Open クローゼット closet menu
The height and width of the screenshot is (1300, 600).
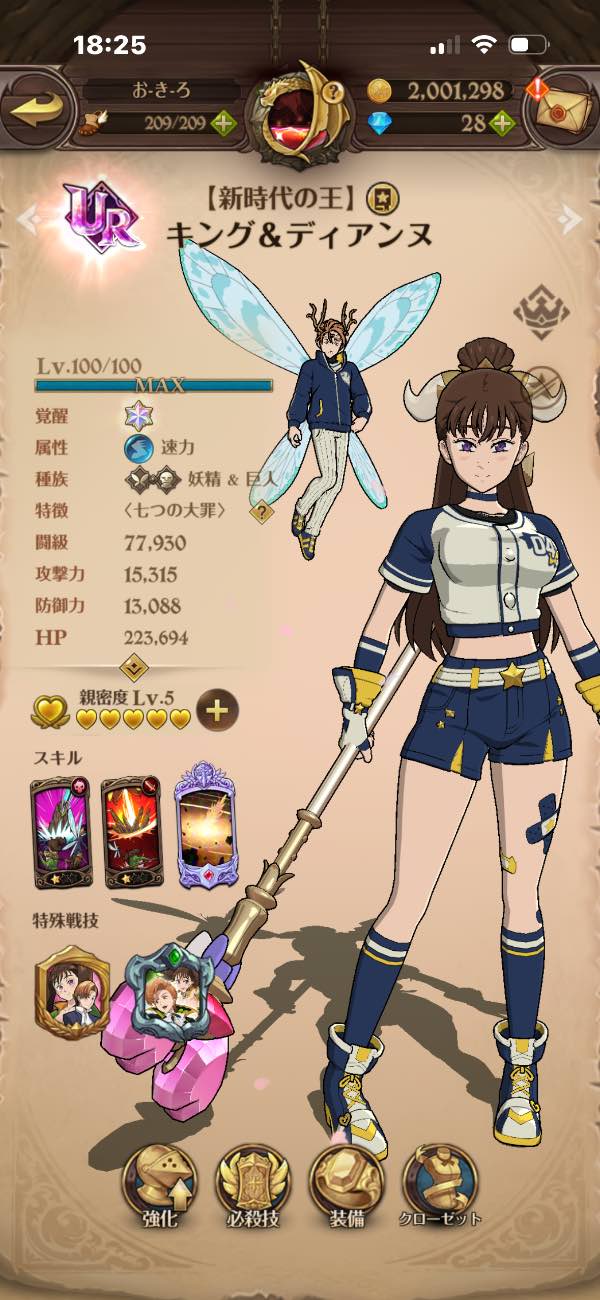pos(440,1188)
